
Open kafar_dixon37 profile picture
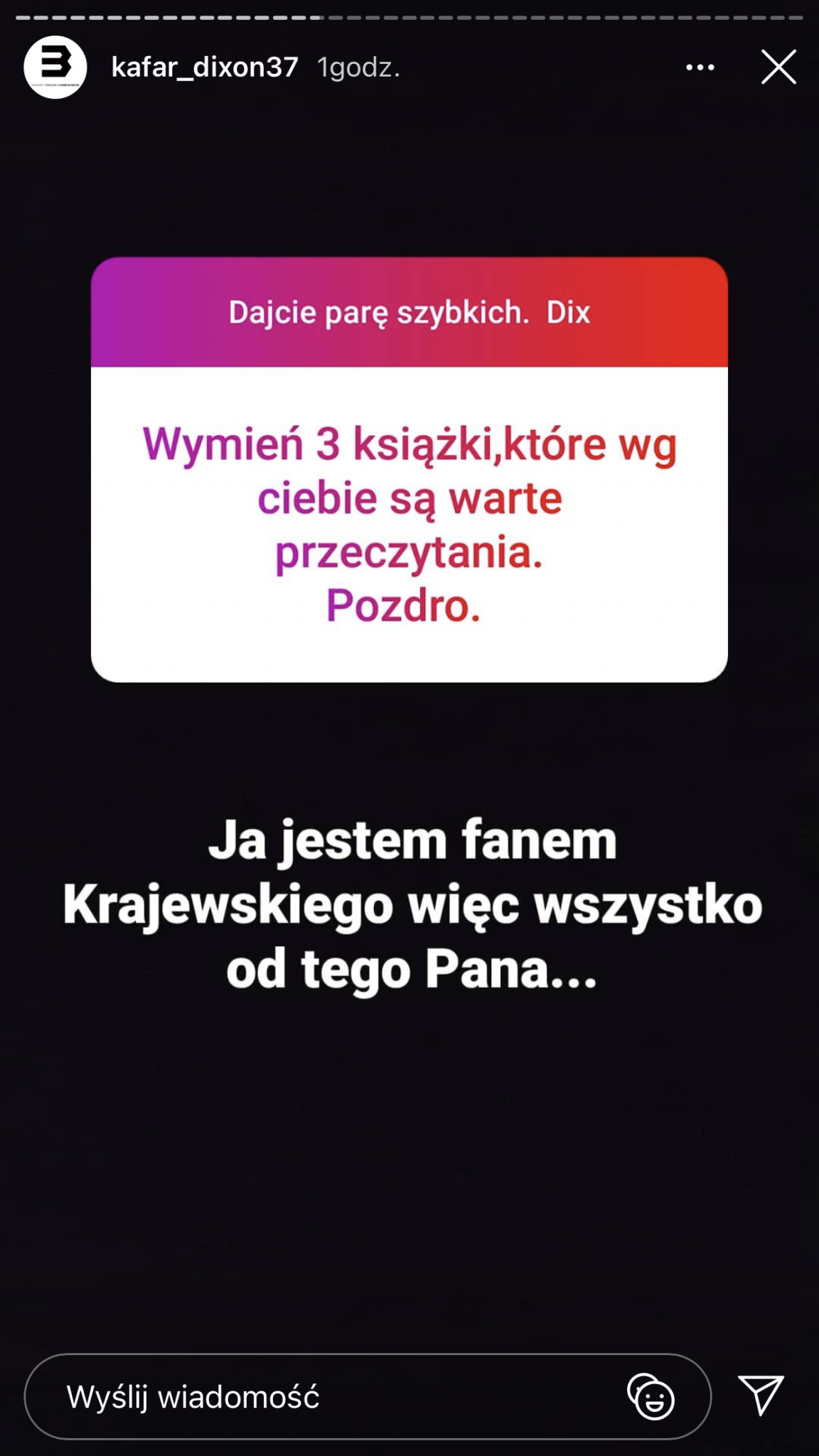(x=55, y=67)
